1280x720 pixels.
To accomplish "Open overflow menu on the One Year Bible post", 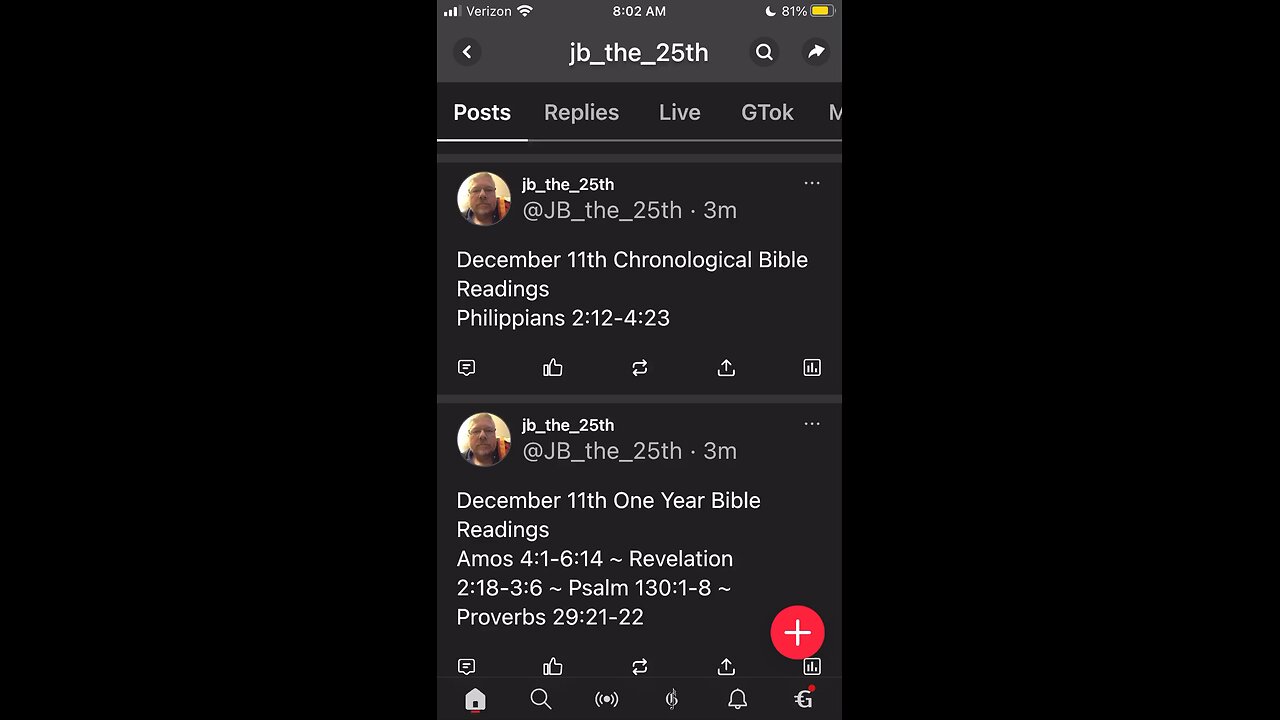I will (812, 424).
